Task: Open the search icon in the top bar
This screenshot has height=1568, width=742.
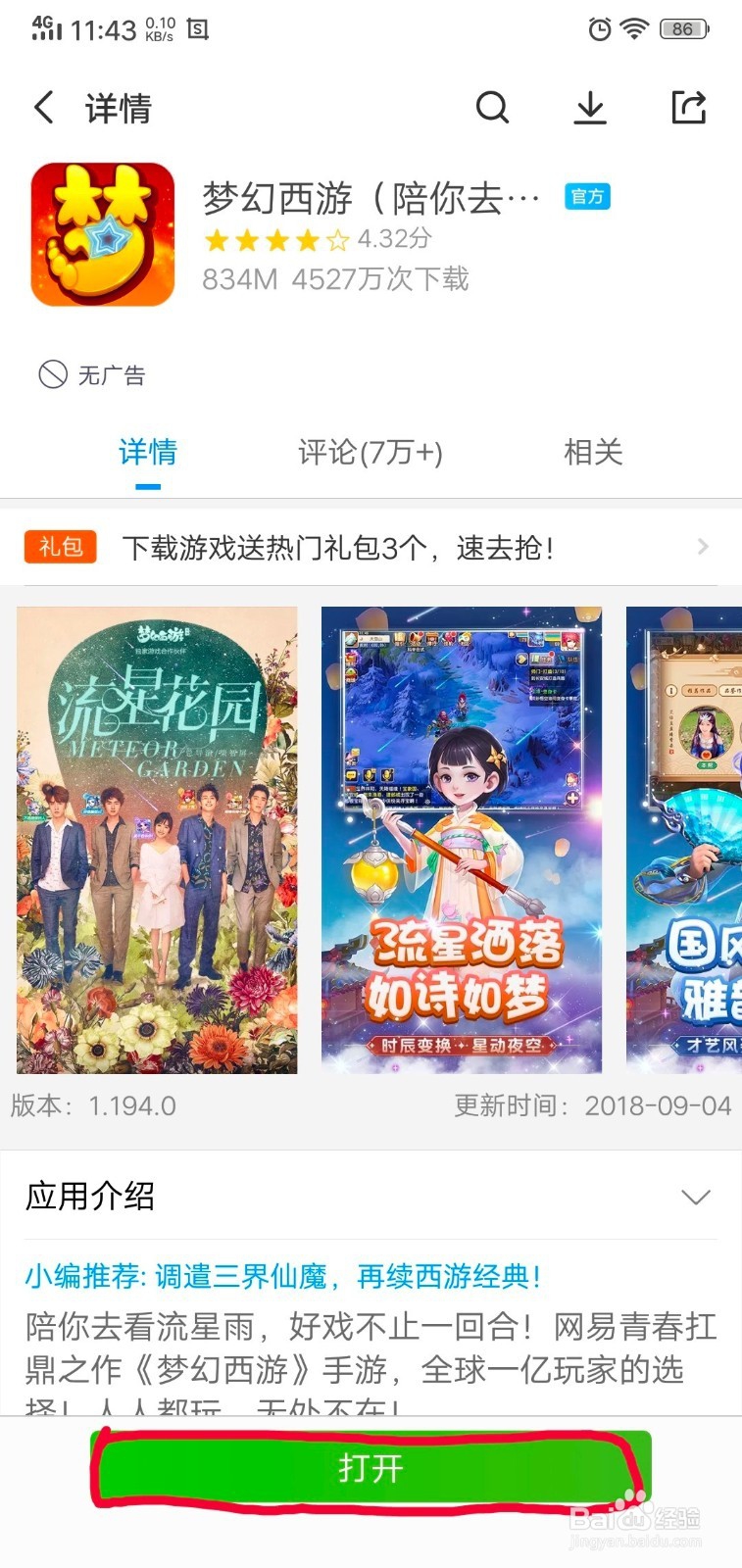Action: click(493, 108)
